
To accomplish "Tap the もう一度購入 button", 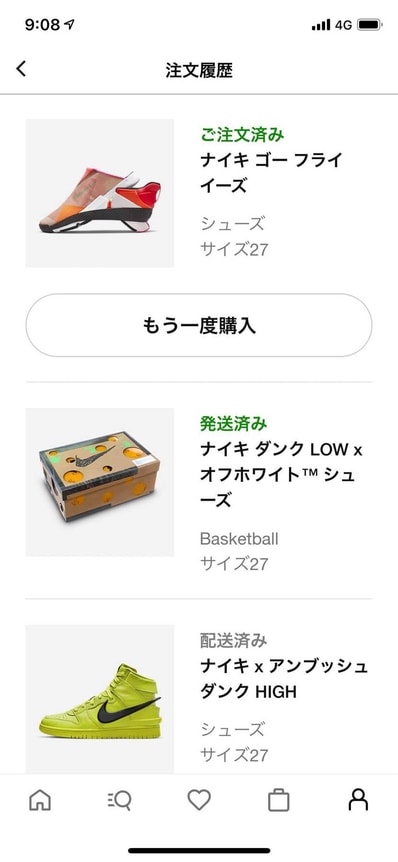I will 199,325.
